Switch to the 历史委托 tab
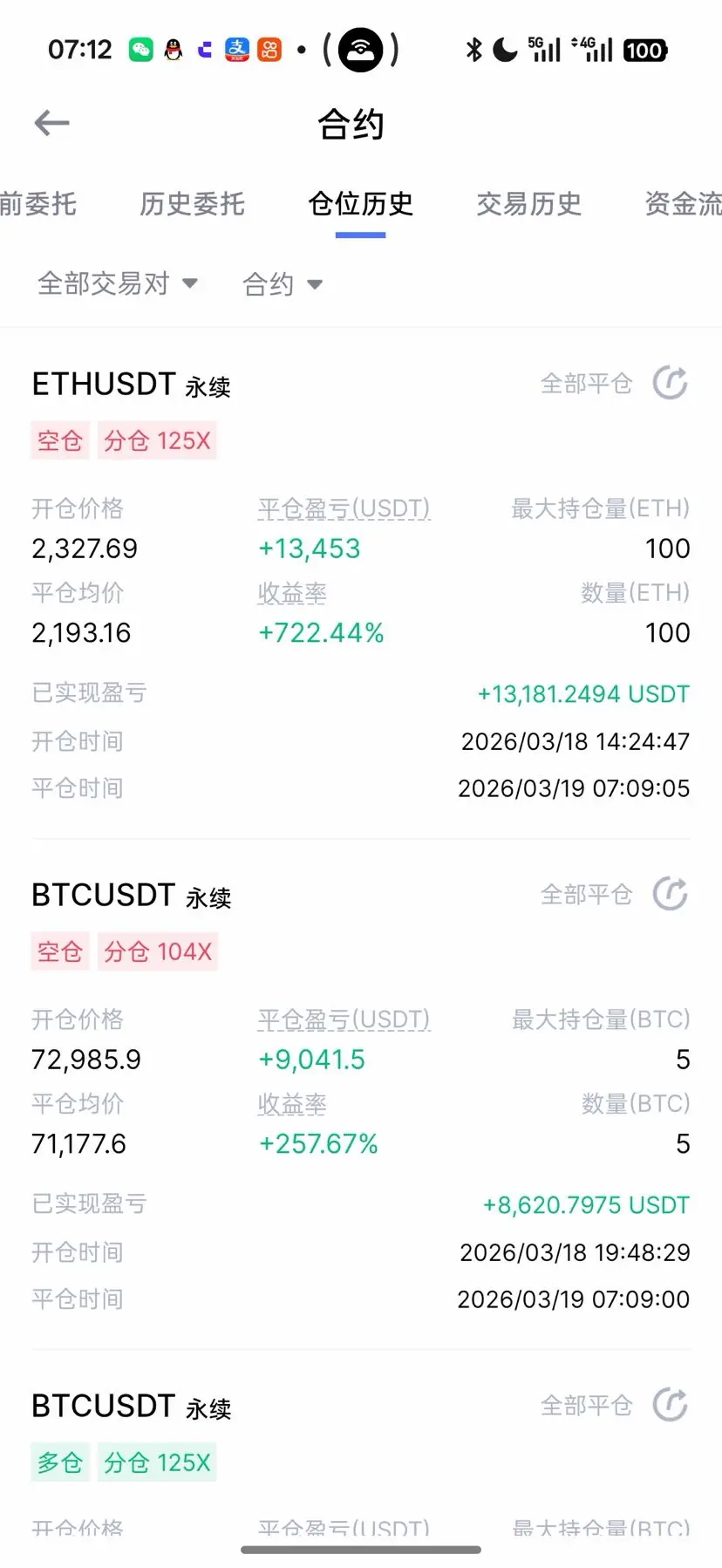The height and width of the screenshot is (1568, 722). coord(192,204)
